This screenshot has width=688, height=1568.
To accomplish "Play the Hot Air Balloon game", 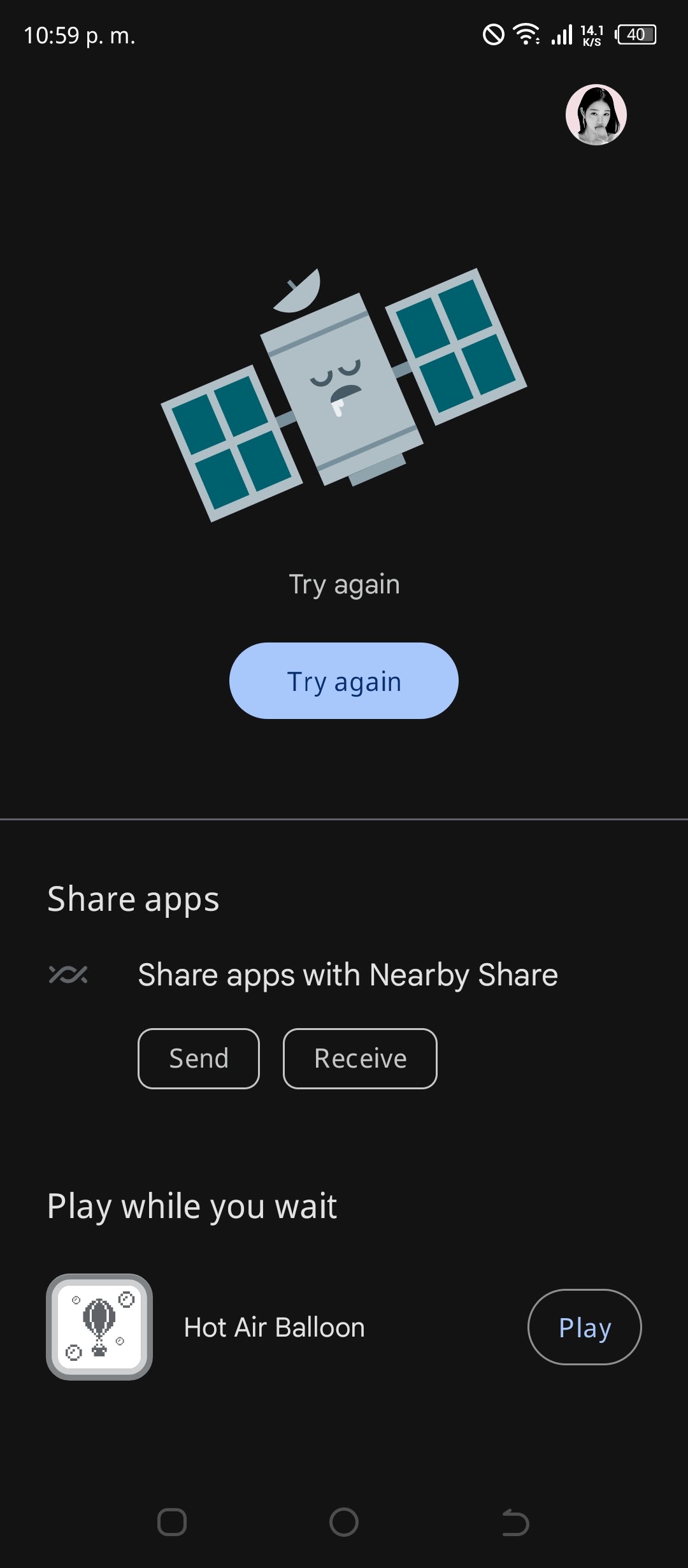I will [x=584, y=1327].
